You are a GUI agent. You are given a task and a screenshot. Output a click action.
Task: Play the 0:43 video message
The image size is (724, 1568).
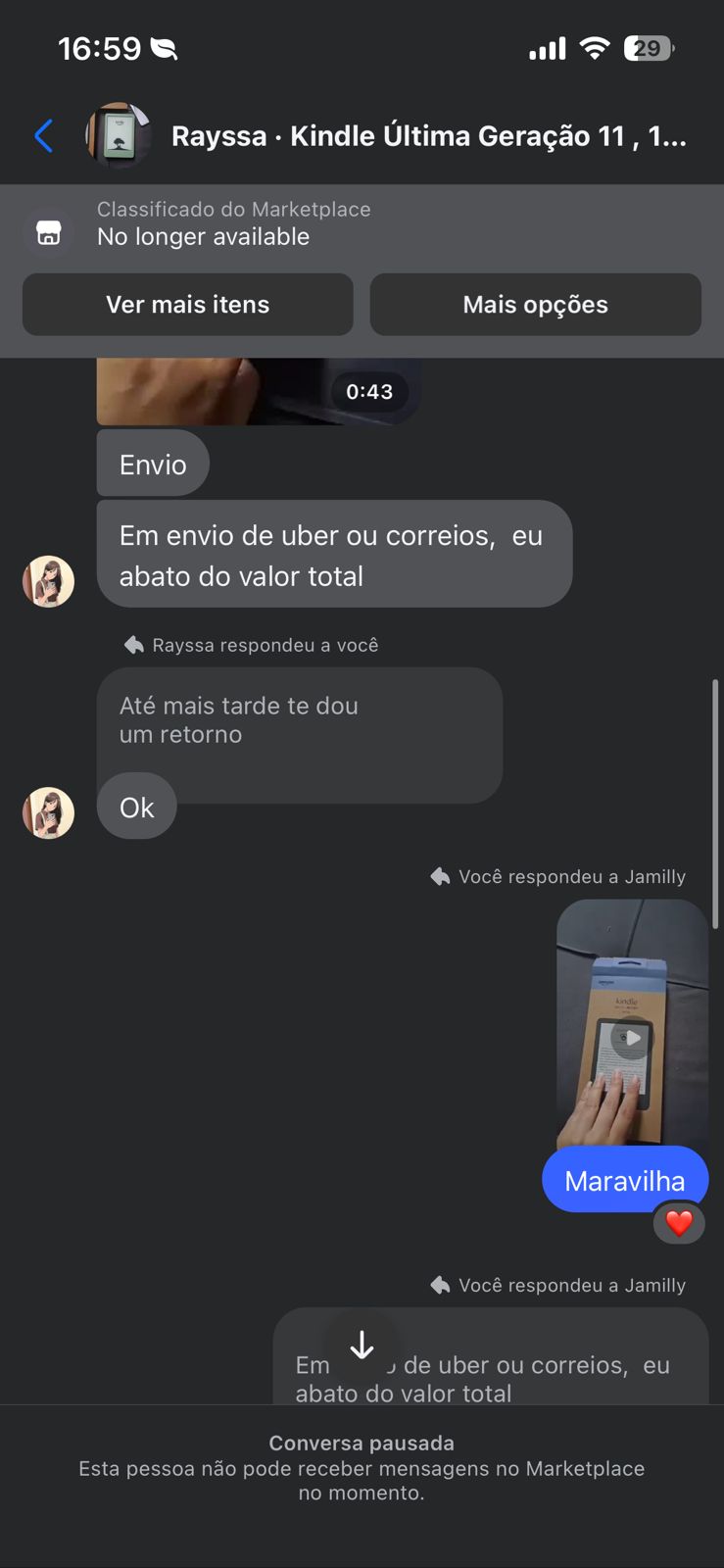coord(259,391)
